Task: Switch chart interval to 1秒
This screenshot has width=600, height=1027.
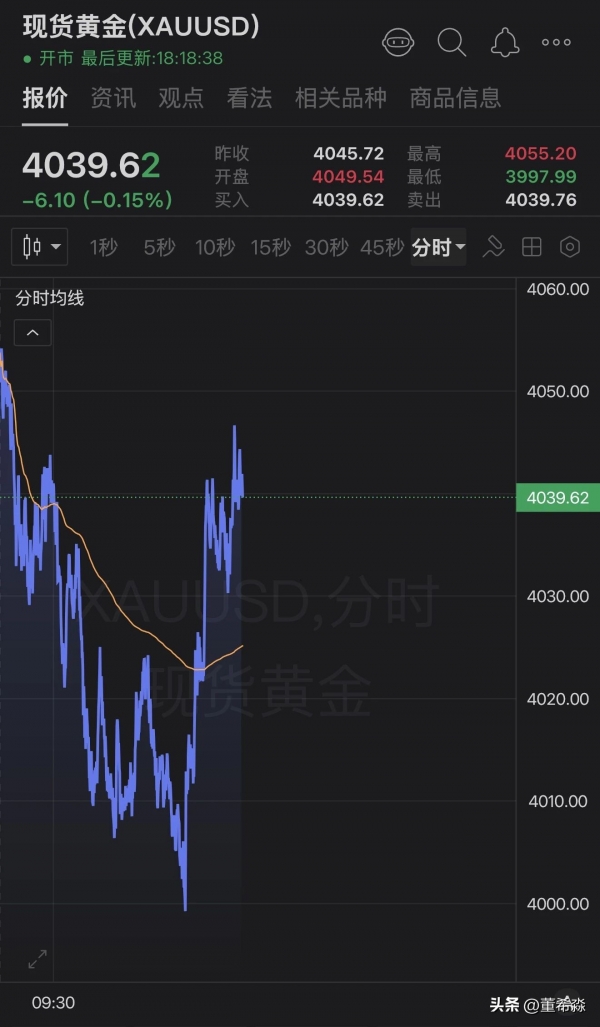Action: (x=104, y=248)
